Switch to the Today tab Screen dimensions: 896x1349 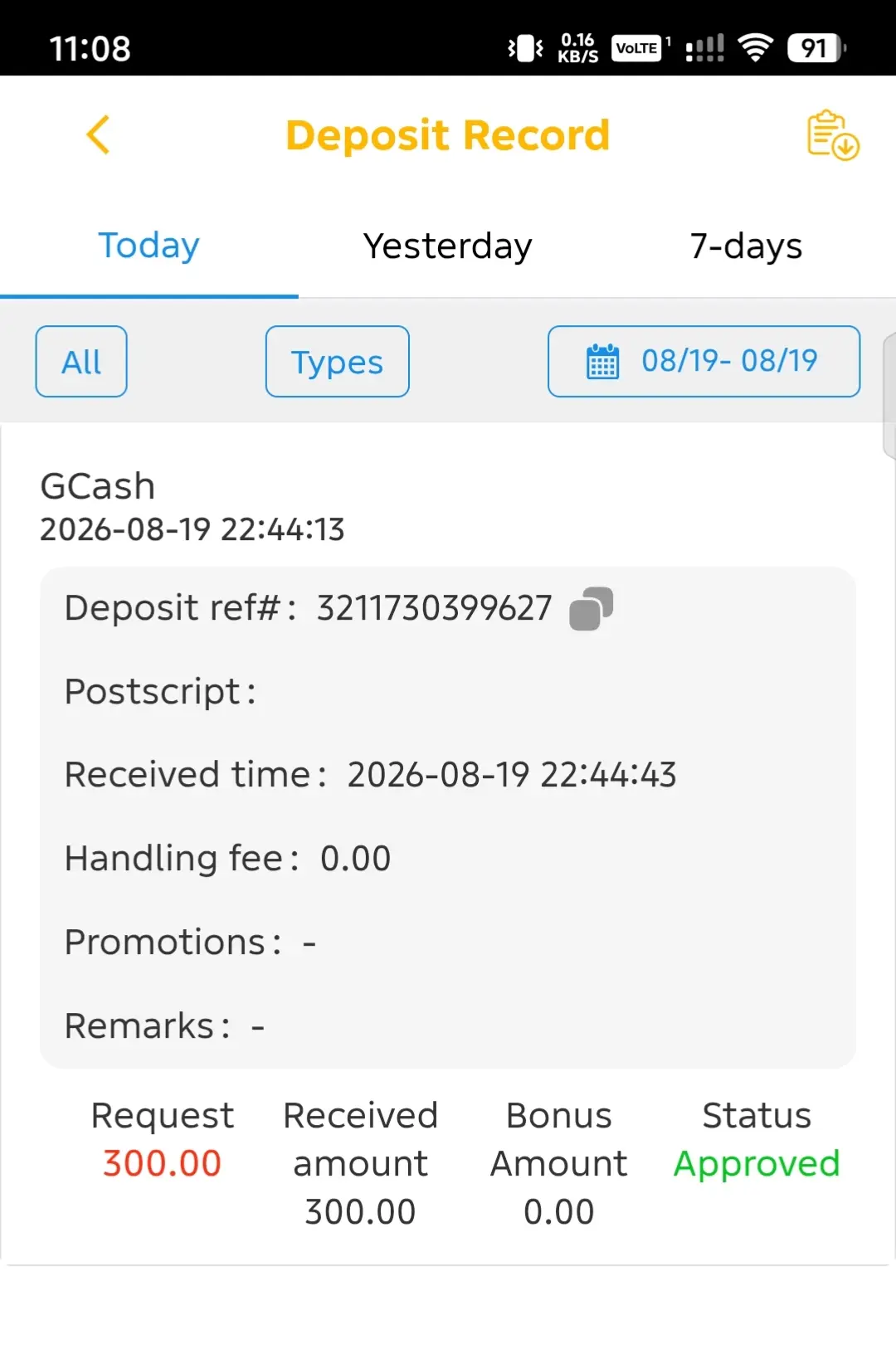pos(149,246)
